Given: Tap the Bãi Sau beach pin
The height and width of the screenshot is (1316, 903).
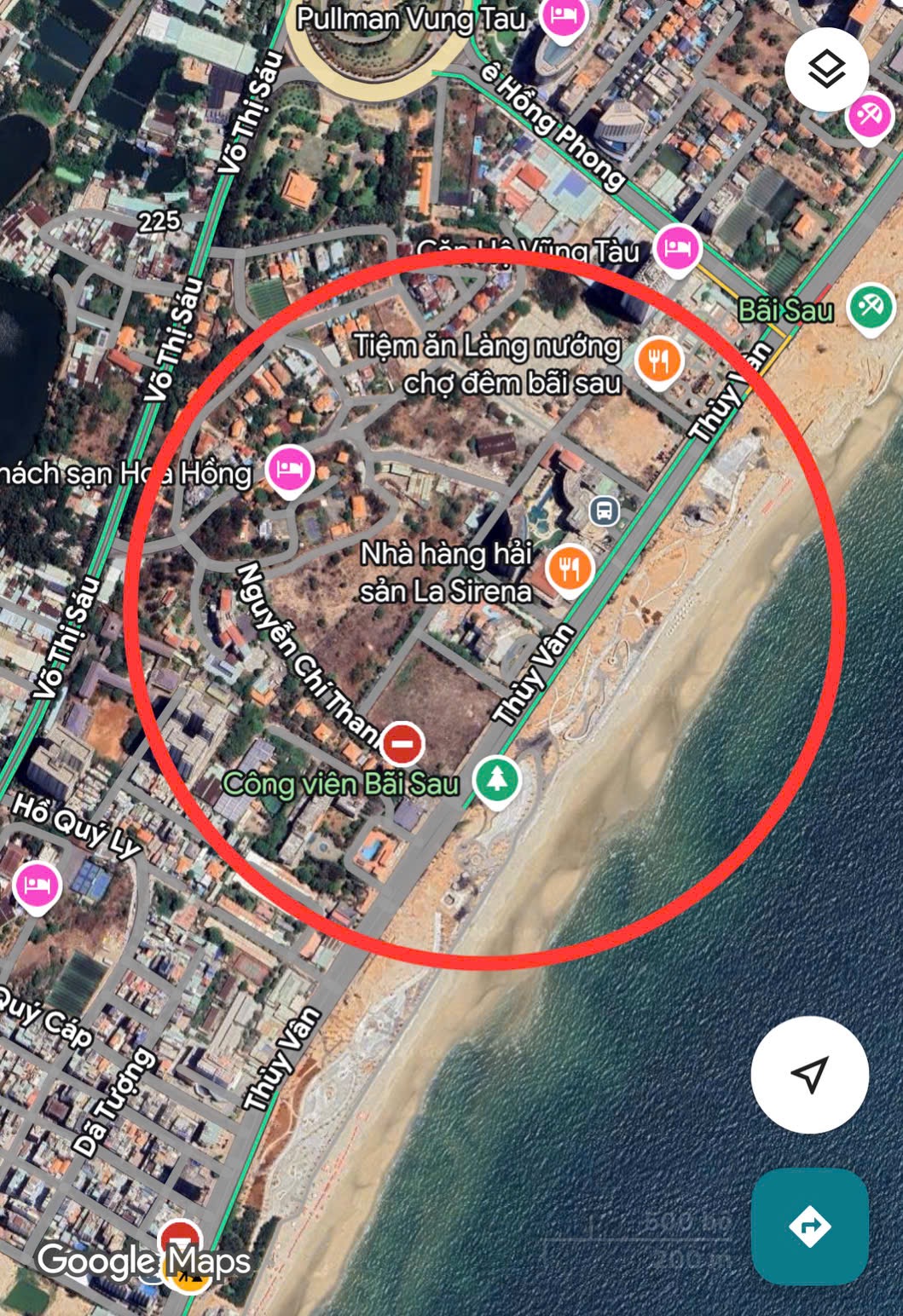Looking at the screenshot, I should tap(870, 307).
